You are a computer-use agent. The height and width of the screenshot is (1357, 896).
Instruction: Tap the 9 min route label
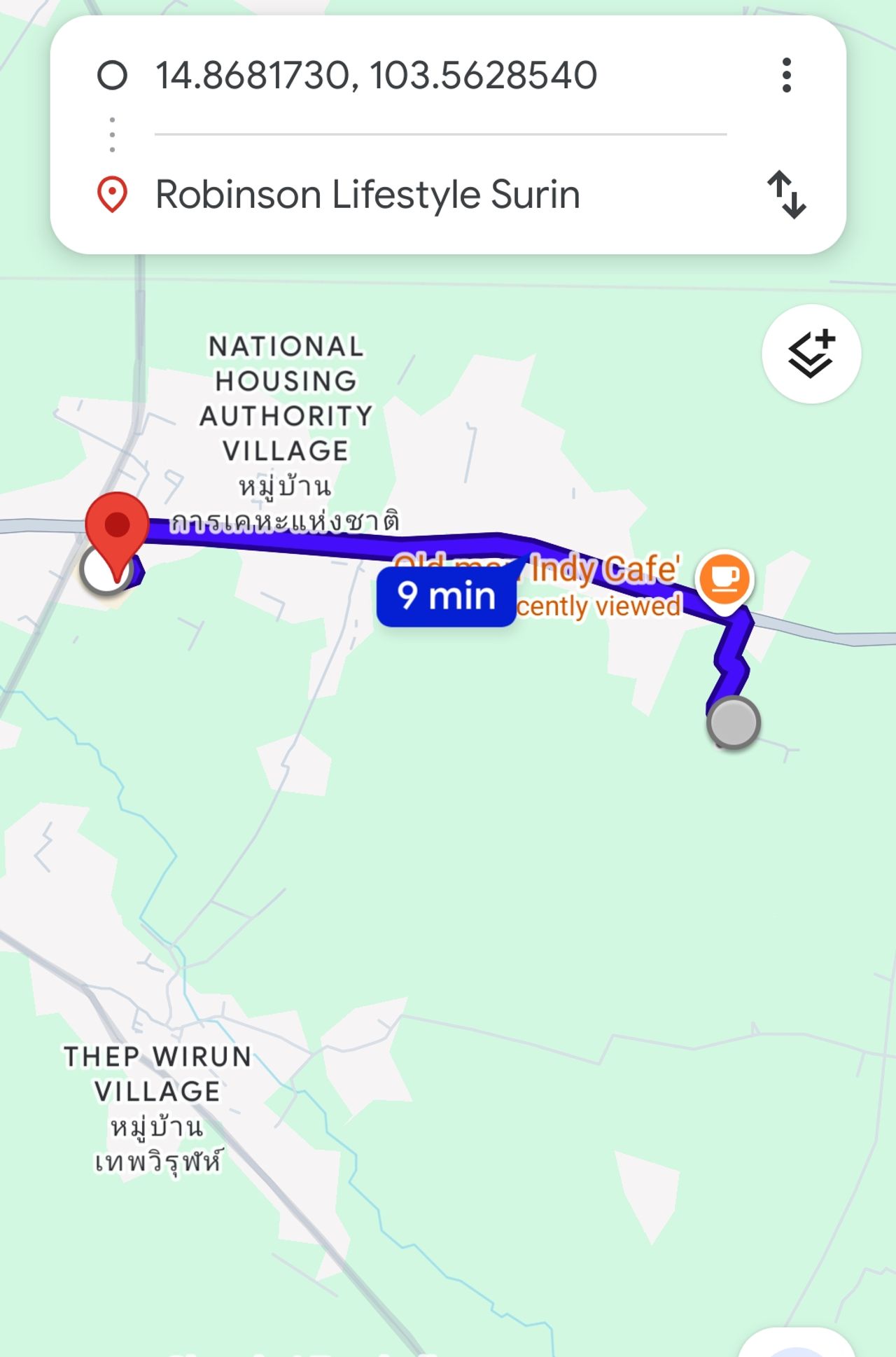pyautogui.click(x=447, y=597)
